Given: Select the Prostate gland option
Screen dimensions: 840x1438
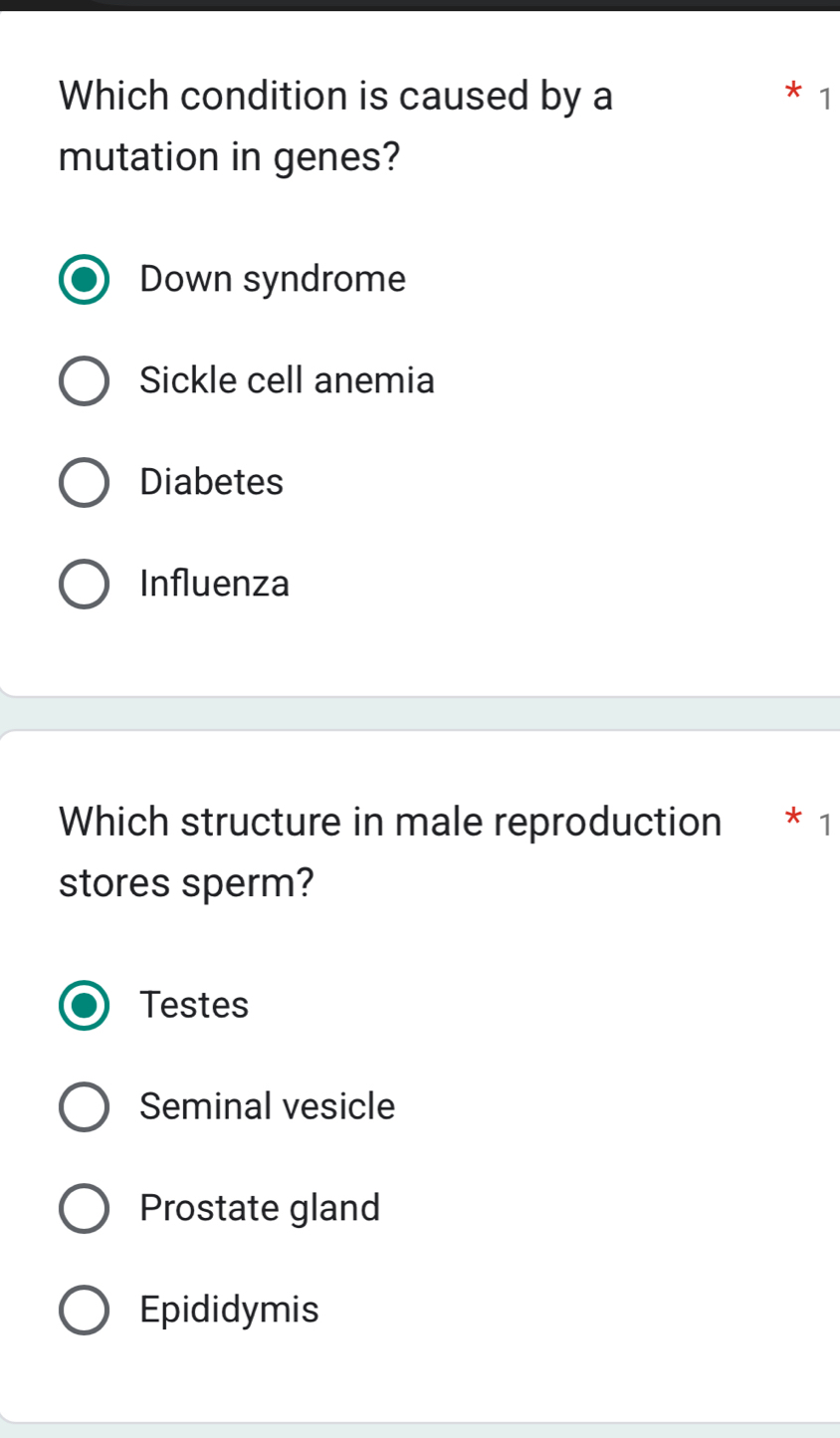Looking at the screenshot, I should pos(84,1208).
